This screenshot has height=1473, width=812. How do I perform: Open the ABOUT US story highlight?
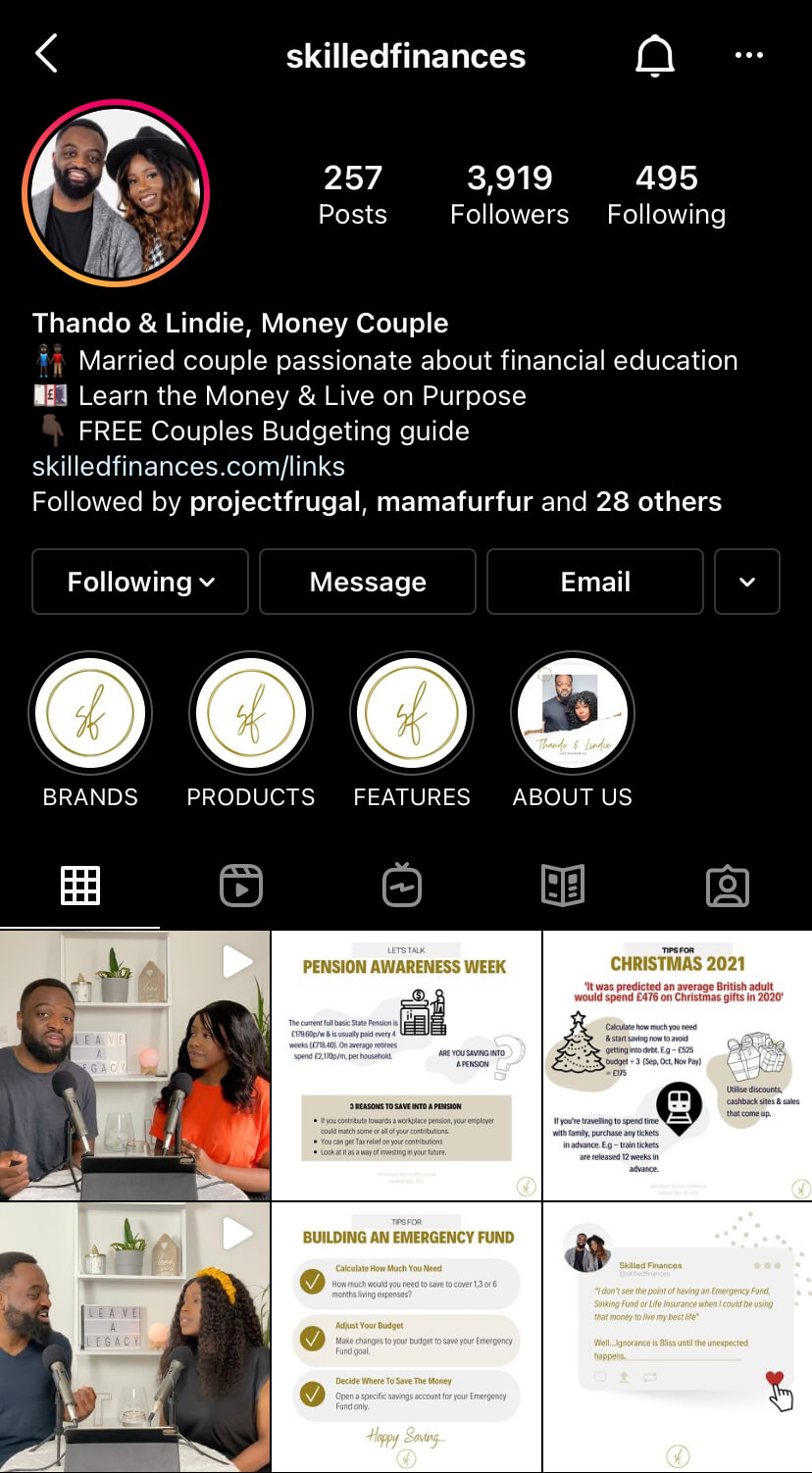click(x=573, y=713)
